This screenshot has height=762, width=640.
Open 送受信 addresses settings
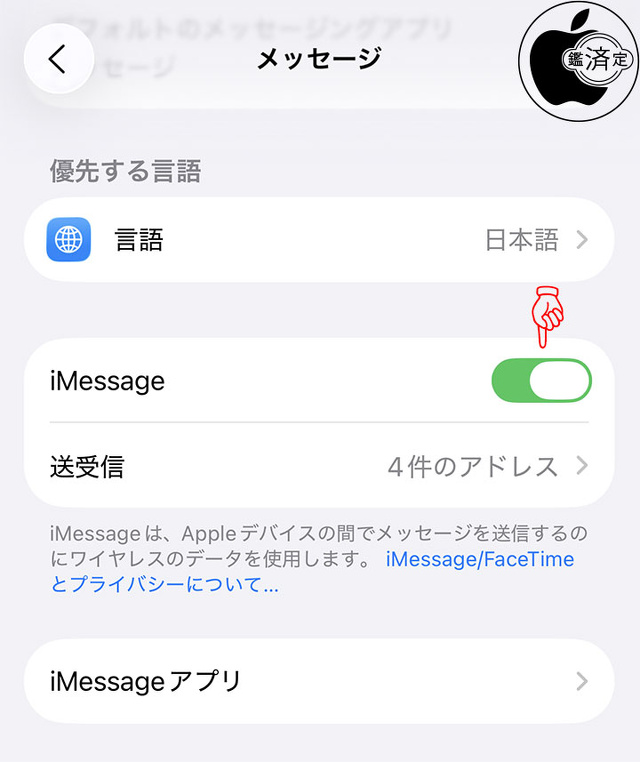(x=318, y=466)
